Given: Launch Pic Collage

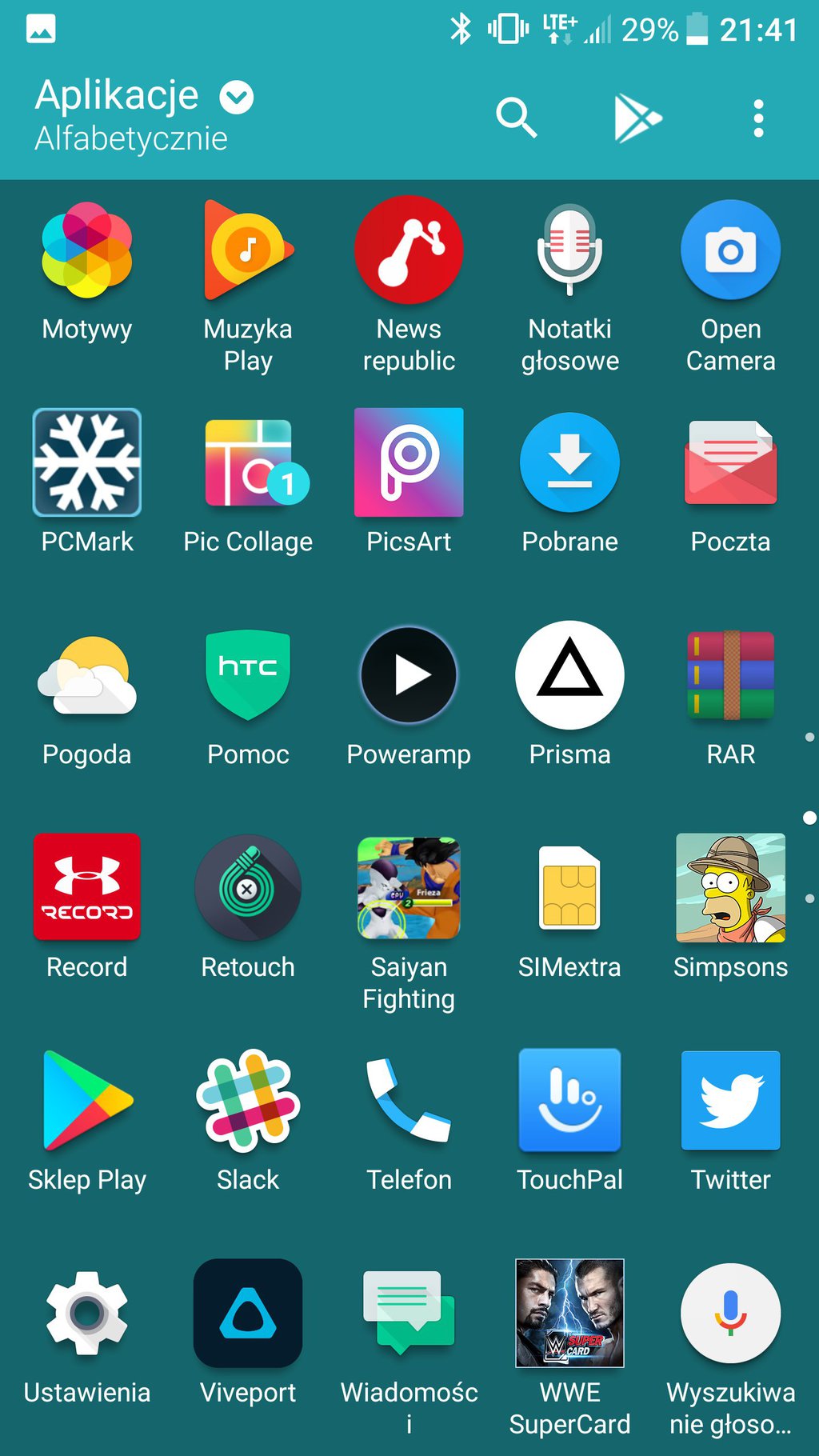Looking at the screenshot, I should click(248, 462).
